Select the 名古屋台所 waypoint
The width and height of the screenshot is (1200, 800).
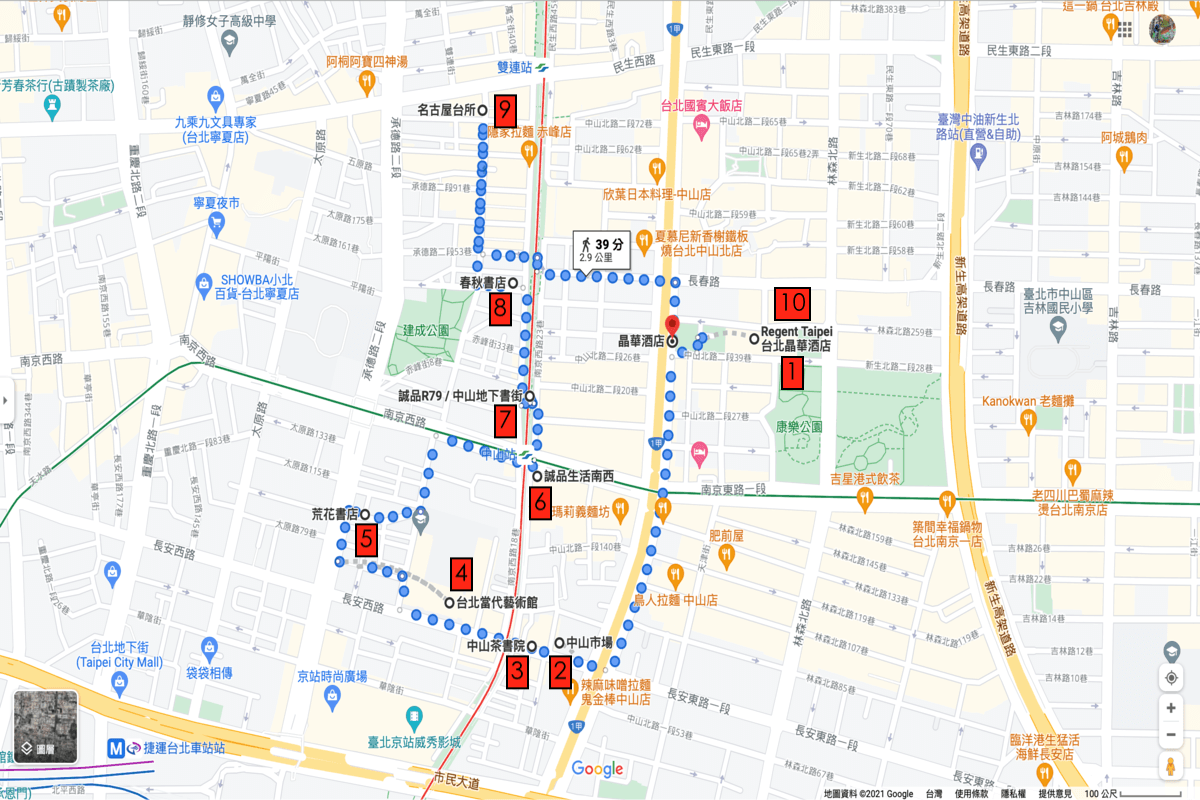(x=482, y=109)
